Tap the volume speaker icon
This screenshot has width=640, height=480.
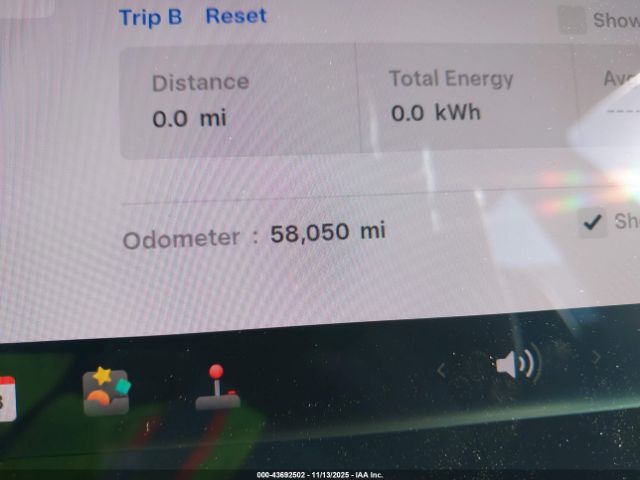[516, 364]
